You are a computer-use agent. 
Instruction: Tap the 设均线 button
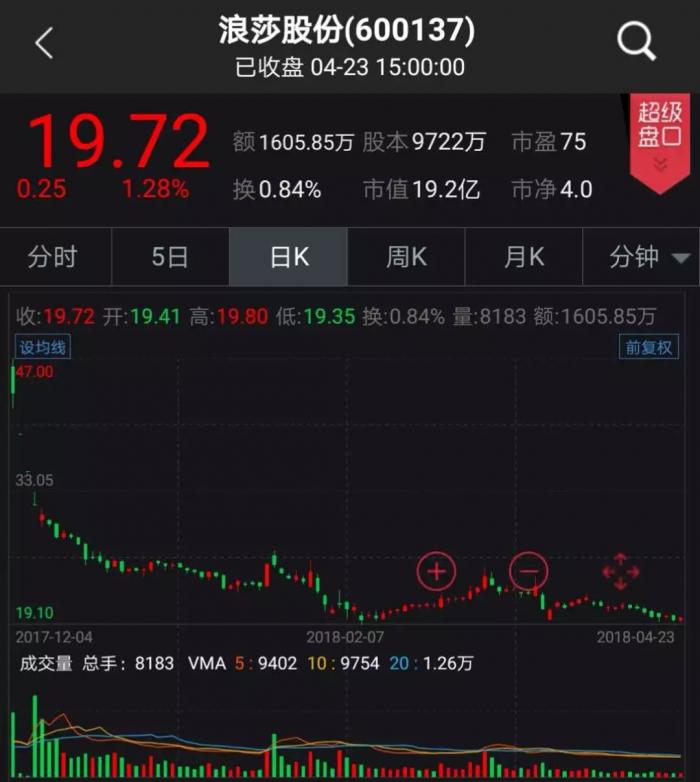(44, 347)
